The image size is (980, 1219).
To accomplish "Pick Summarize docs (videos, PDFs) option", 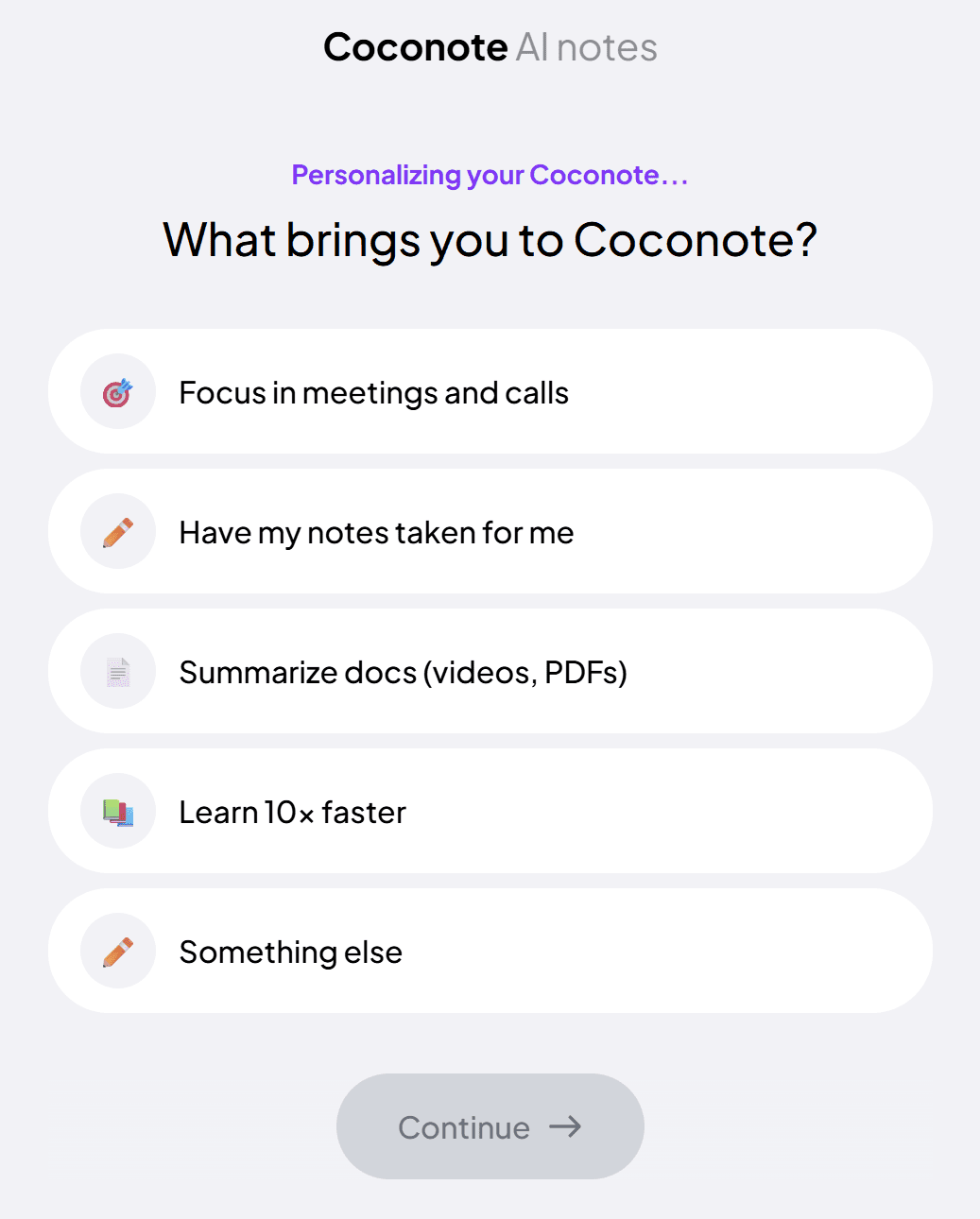I will click(x=490, y=671).
